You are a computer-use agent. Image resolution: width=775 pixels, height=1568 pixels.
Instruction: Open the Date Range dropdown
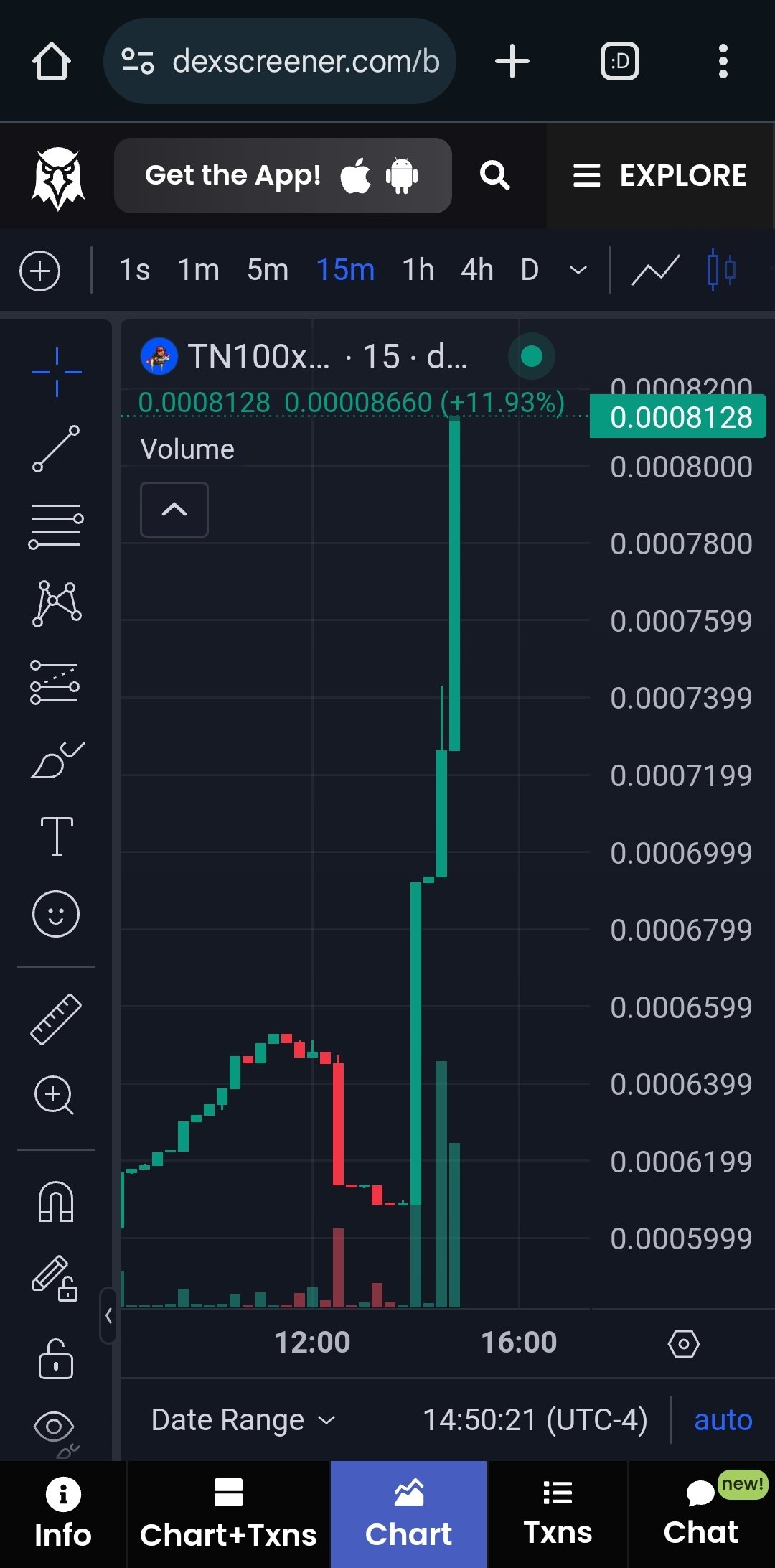coord(243,1420)
